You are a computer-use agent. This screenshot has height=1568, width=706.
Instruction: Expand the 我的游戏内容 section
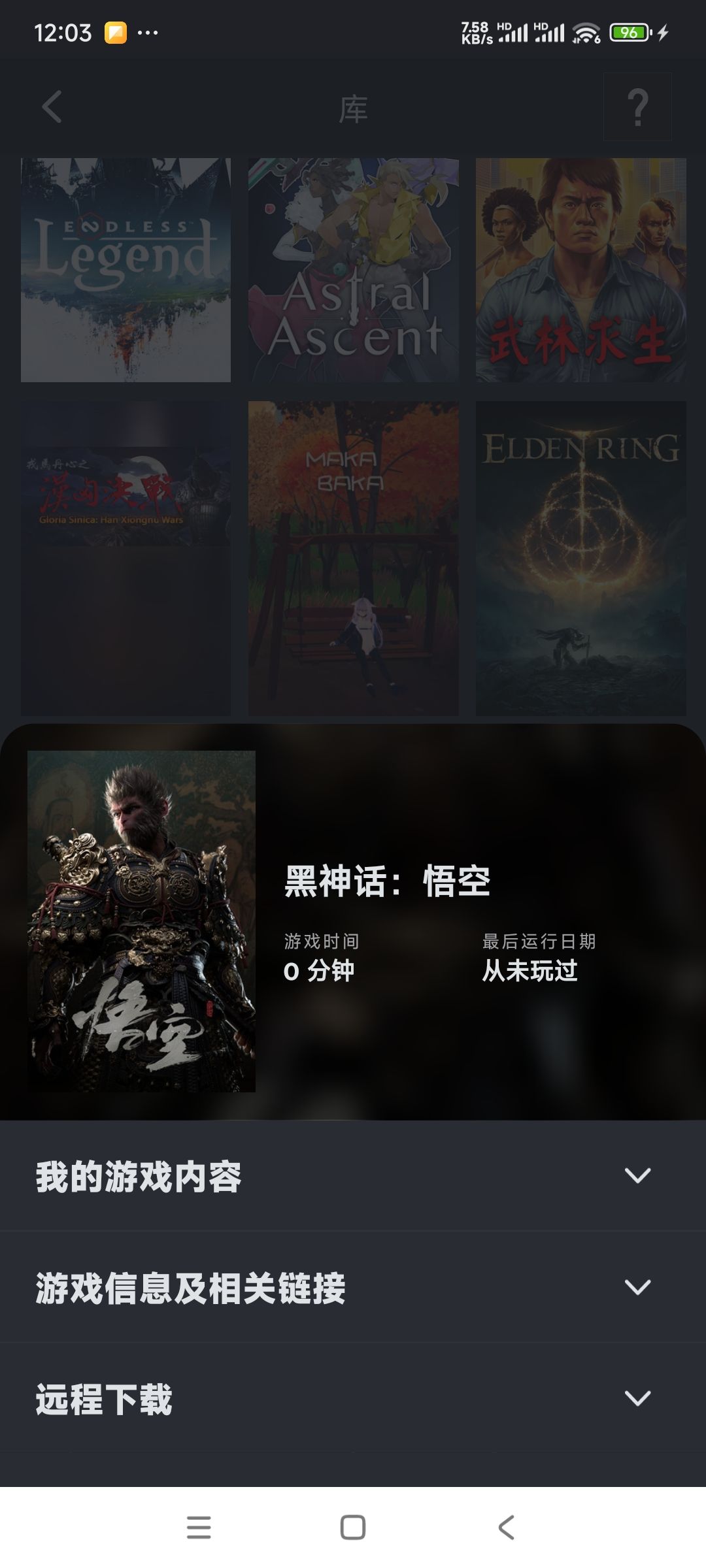[x=353, y=1176]
